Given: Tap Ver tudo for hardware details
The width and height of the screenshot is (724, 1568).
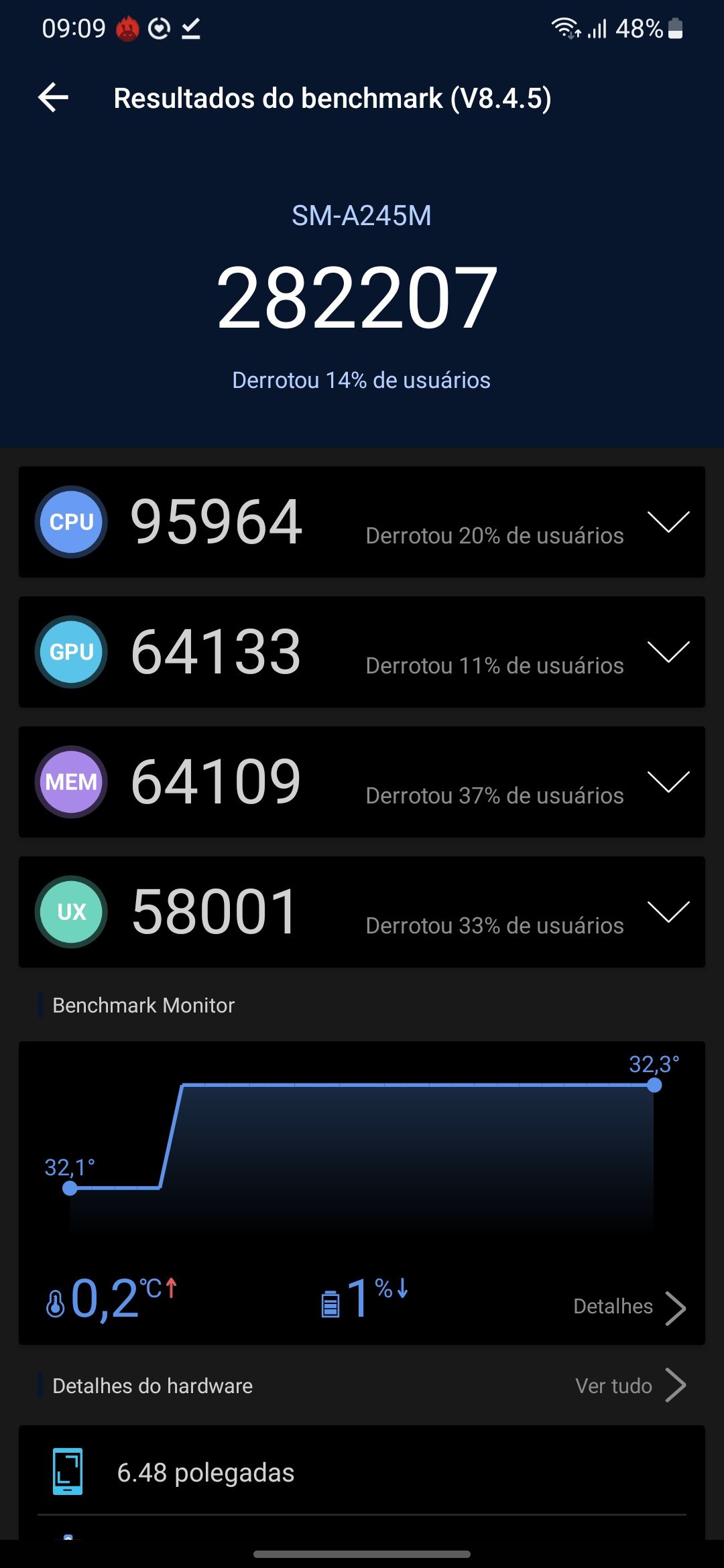Looking at the screenshot, I should point(629,1386).
